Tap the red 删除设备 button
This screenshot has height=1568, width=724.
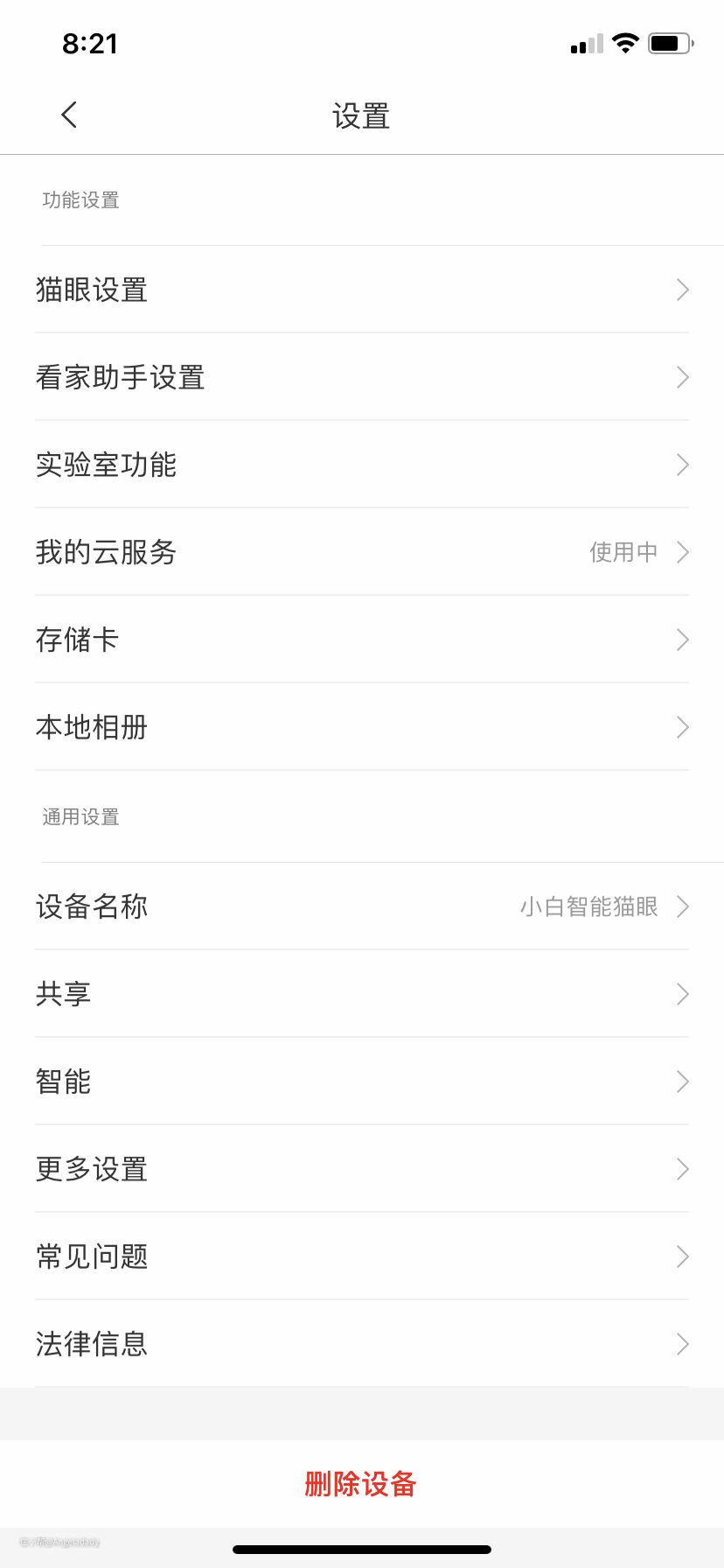[361, 1484]
